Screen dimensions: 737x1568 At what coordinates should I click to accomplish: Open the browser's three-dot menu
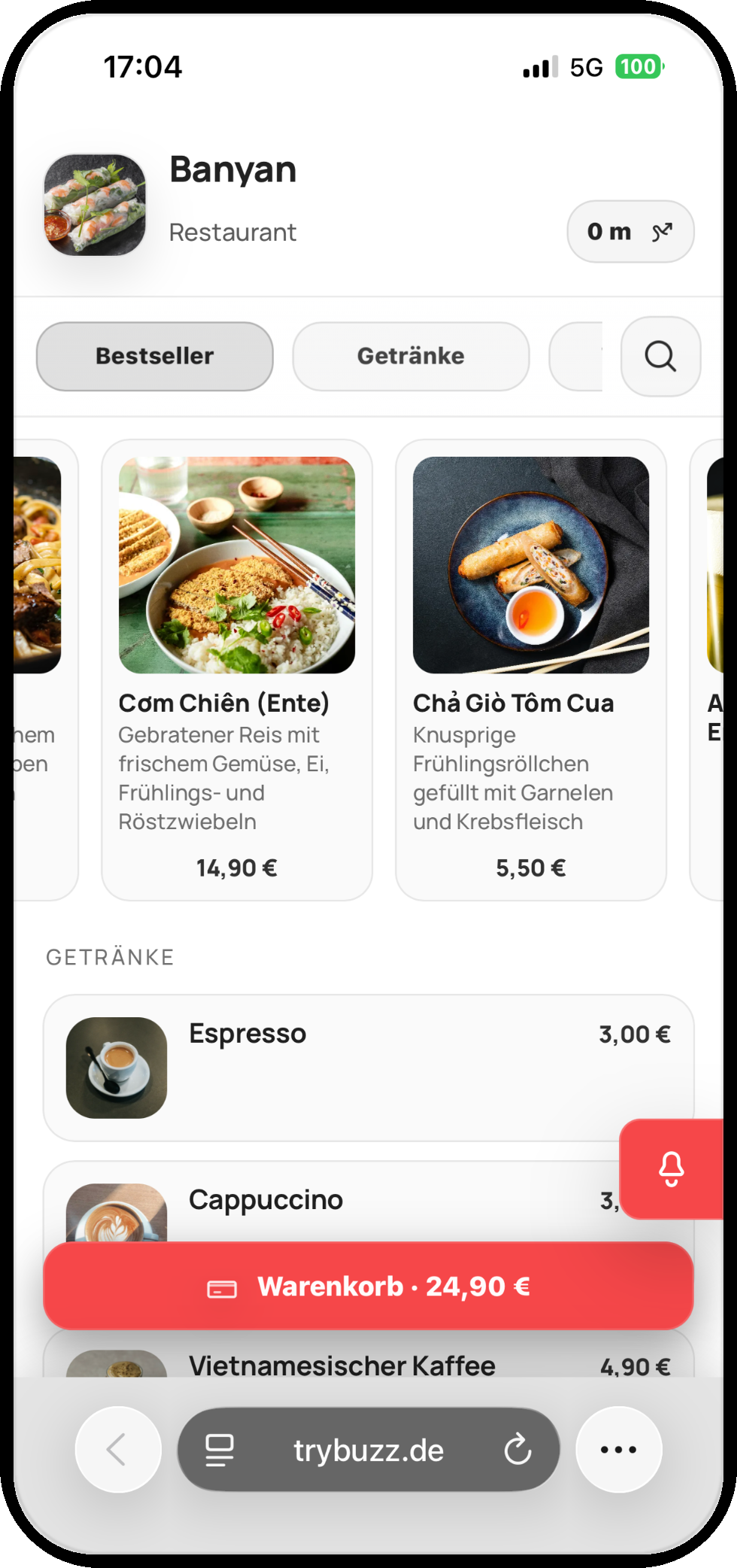coord(618,1449)
